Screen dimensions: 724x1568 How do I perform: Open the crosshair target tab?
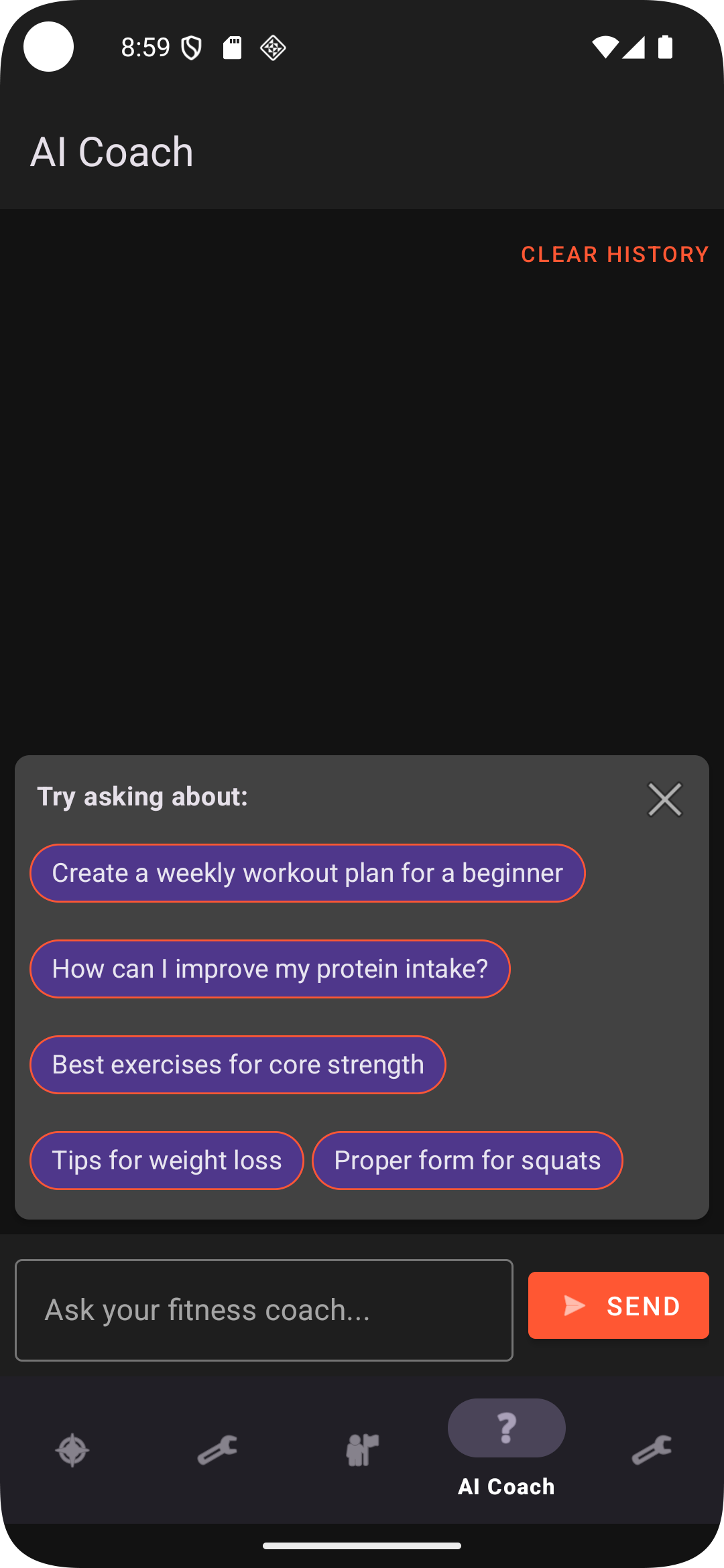pos(72,1451)
